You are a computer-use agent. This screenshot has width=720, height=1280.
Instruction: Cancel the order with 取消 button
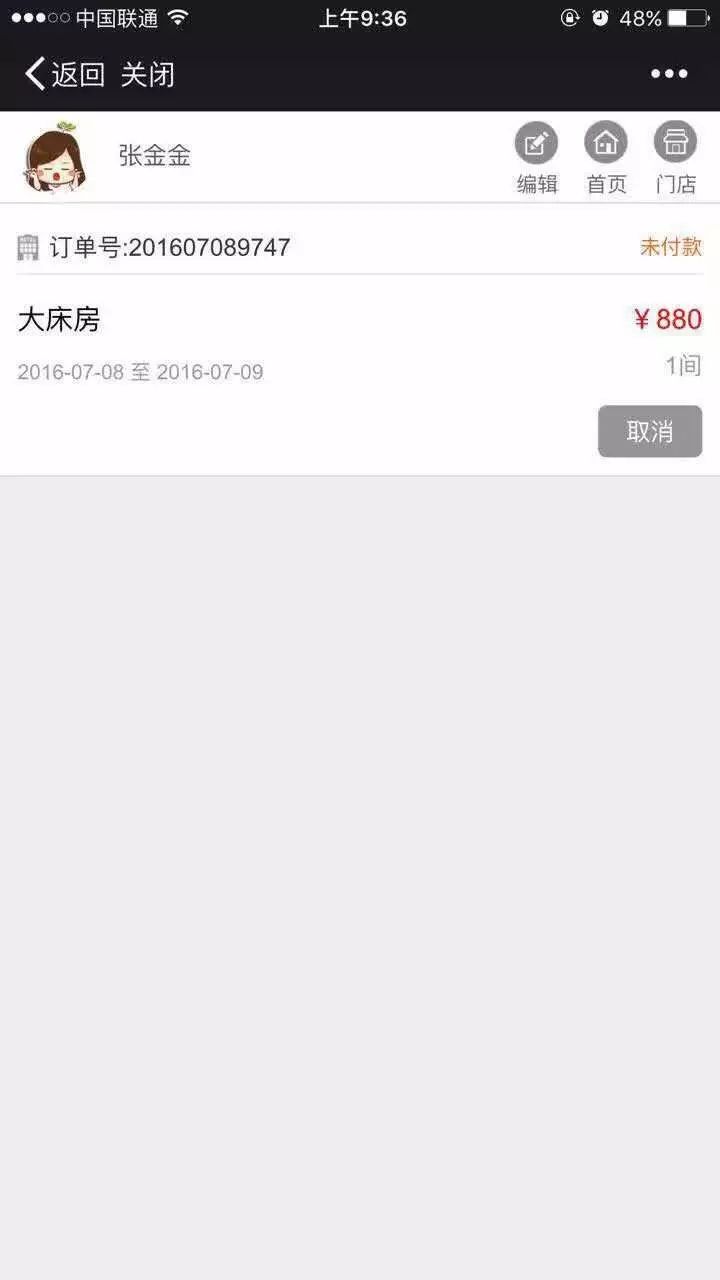pyautogui.click(x=650, y=431)
